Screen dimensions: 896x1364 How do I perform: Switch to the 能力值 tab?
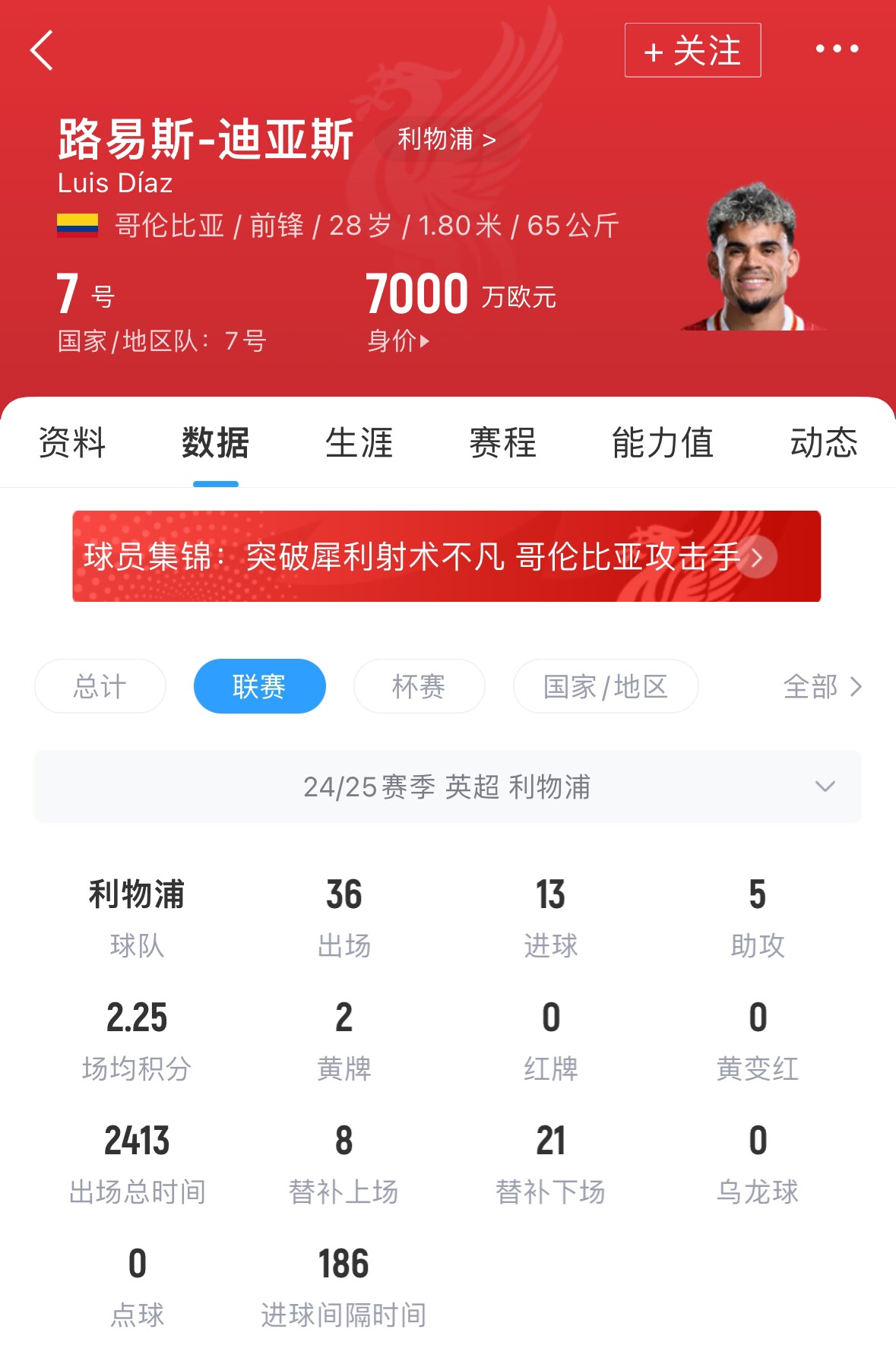point(663,443)
